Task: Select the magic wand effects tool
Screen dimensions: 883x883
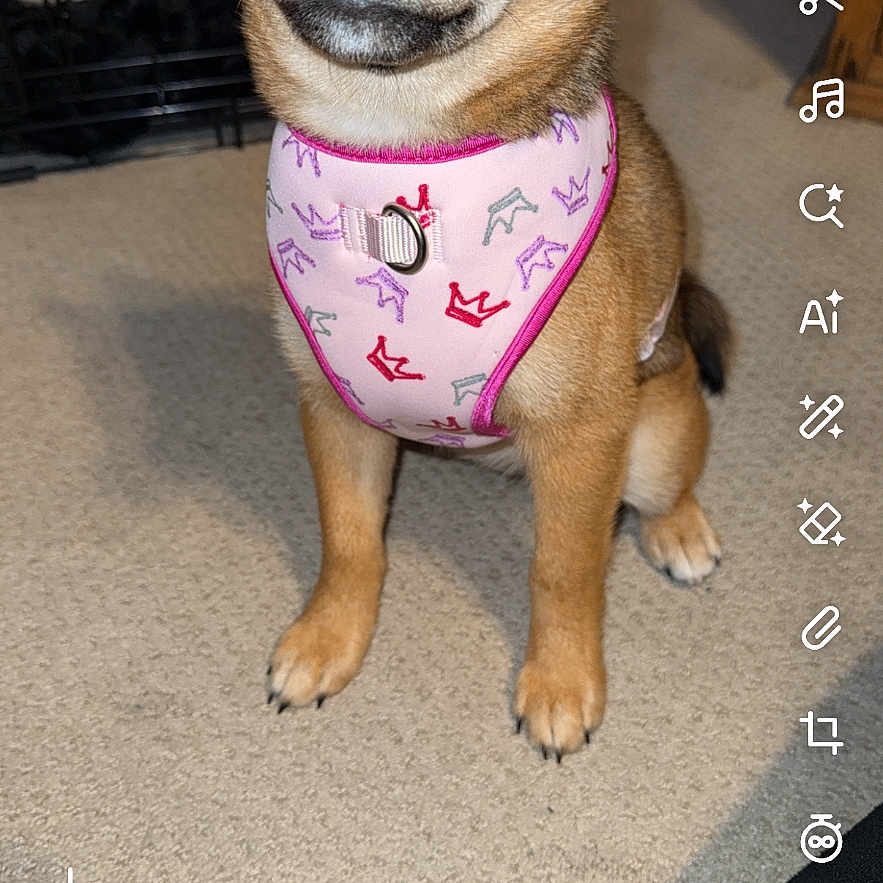Action: (x=821, y=417)
